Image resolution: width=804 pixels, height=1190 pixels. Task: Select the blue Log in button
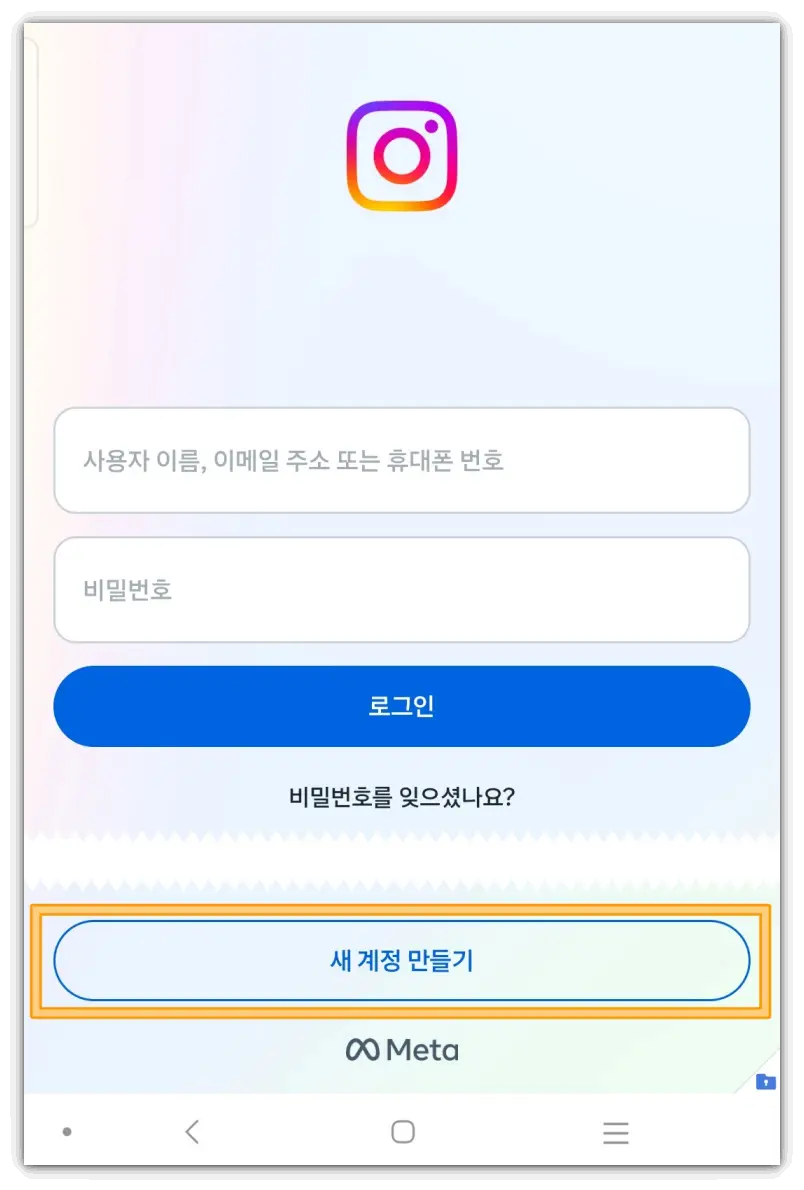[402, 705]
